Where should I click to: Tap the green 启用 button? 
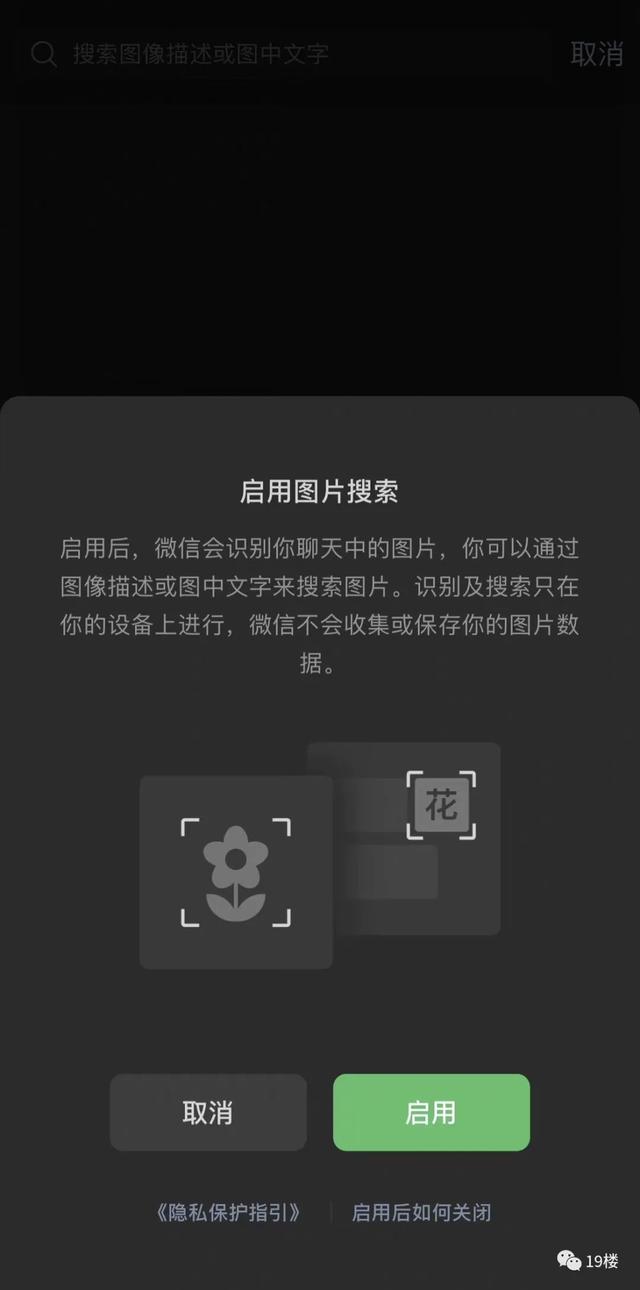pos(431,1112)
